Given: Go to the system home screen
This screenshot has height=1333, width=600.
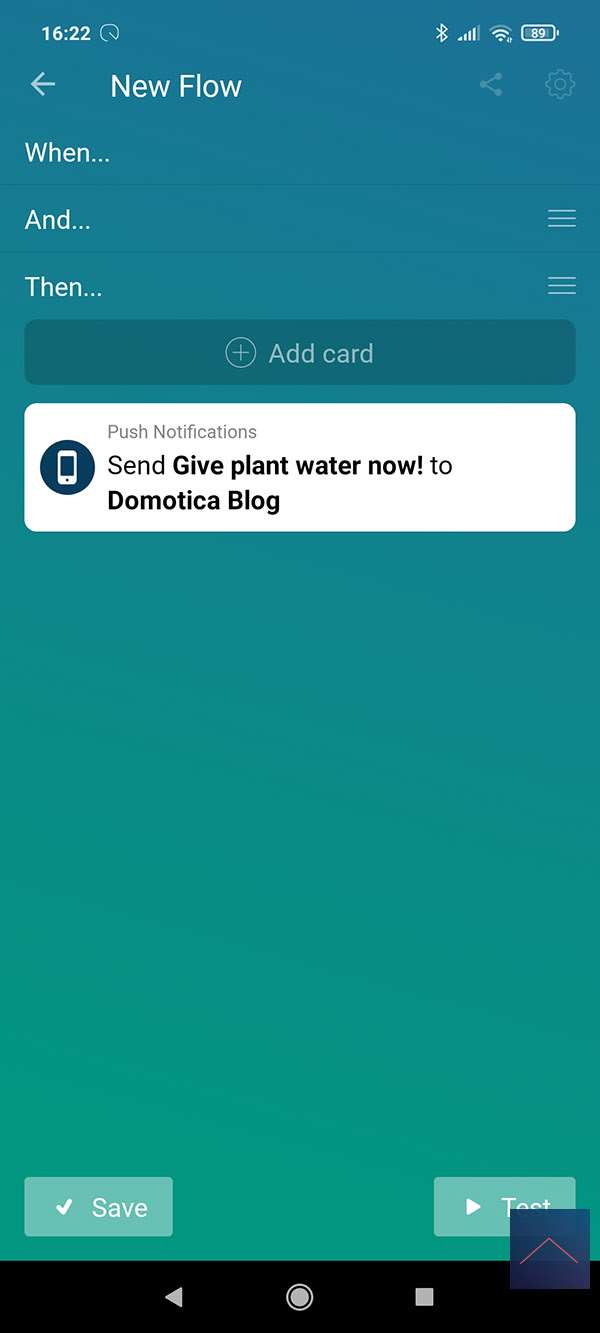Looking at the screenshot, I should tap(299, 1297).
